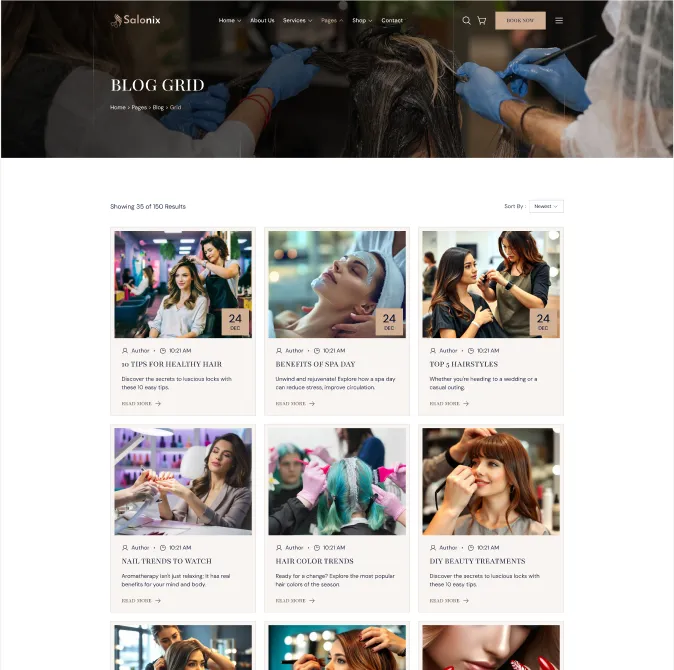Expand the Pages navigation menu
Image resolution: width=674 pixels, height=670 pixels.
331,20
